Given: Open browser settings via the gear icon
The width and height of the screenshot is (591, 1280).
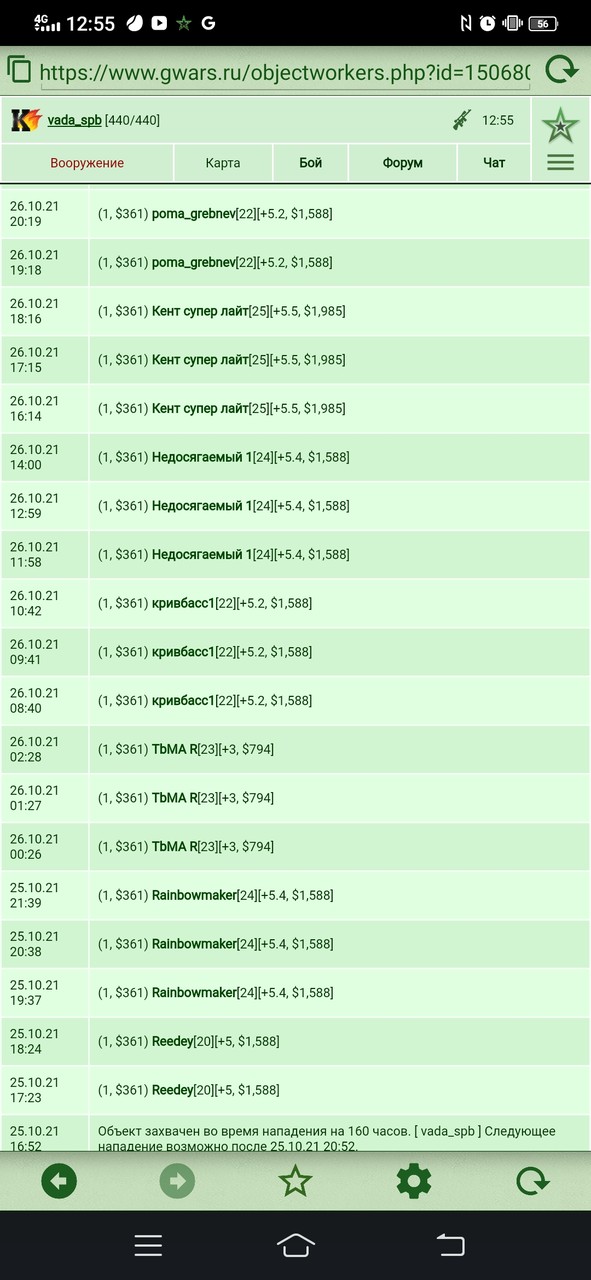Looking at the screenshot, I should pyautogui.click(x=414, y=1181).
